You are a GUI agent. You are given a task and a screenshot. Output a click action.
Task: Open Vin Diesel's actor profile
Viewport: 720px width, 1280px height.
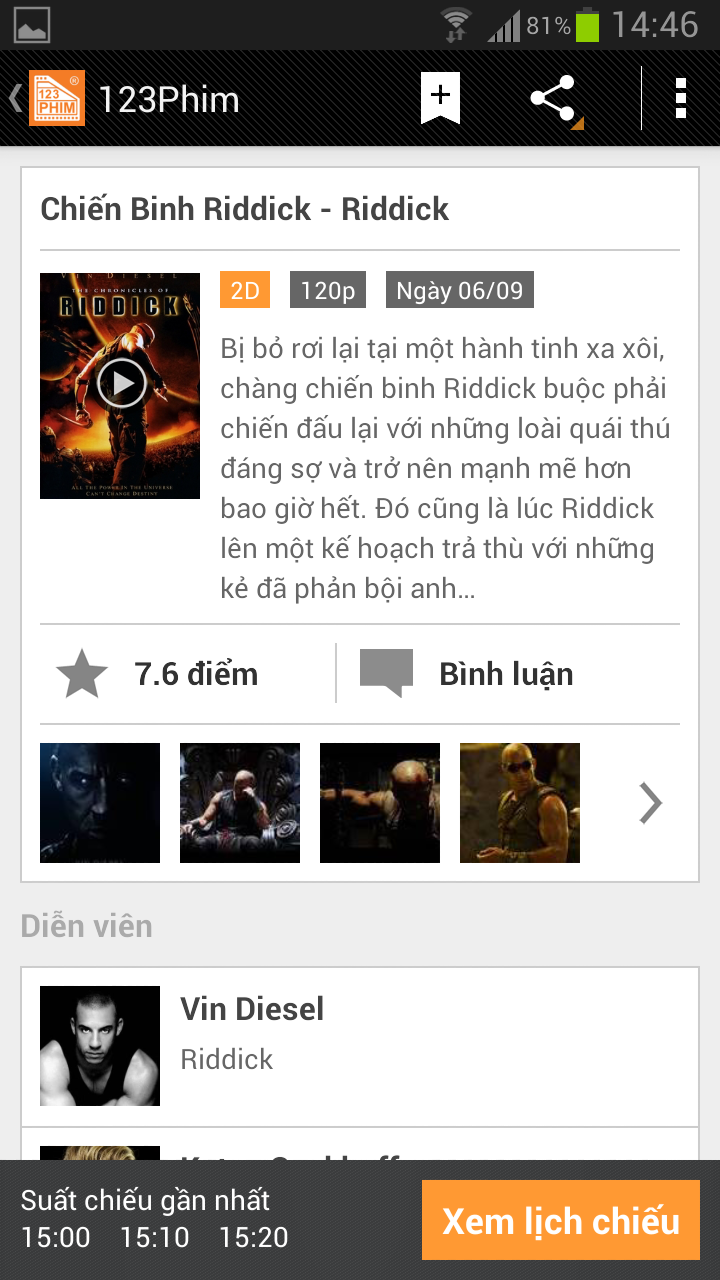(x=360, y=1046)
